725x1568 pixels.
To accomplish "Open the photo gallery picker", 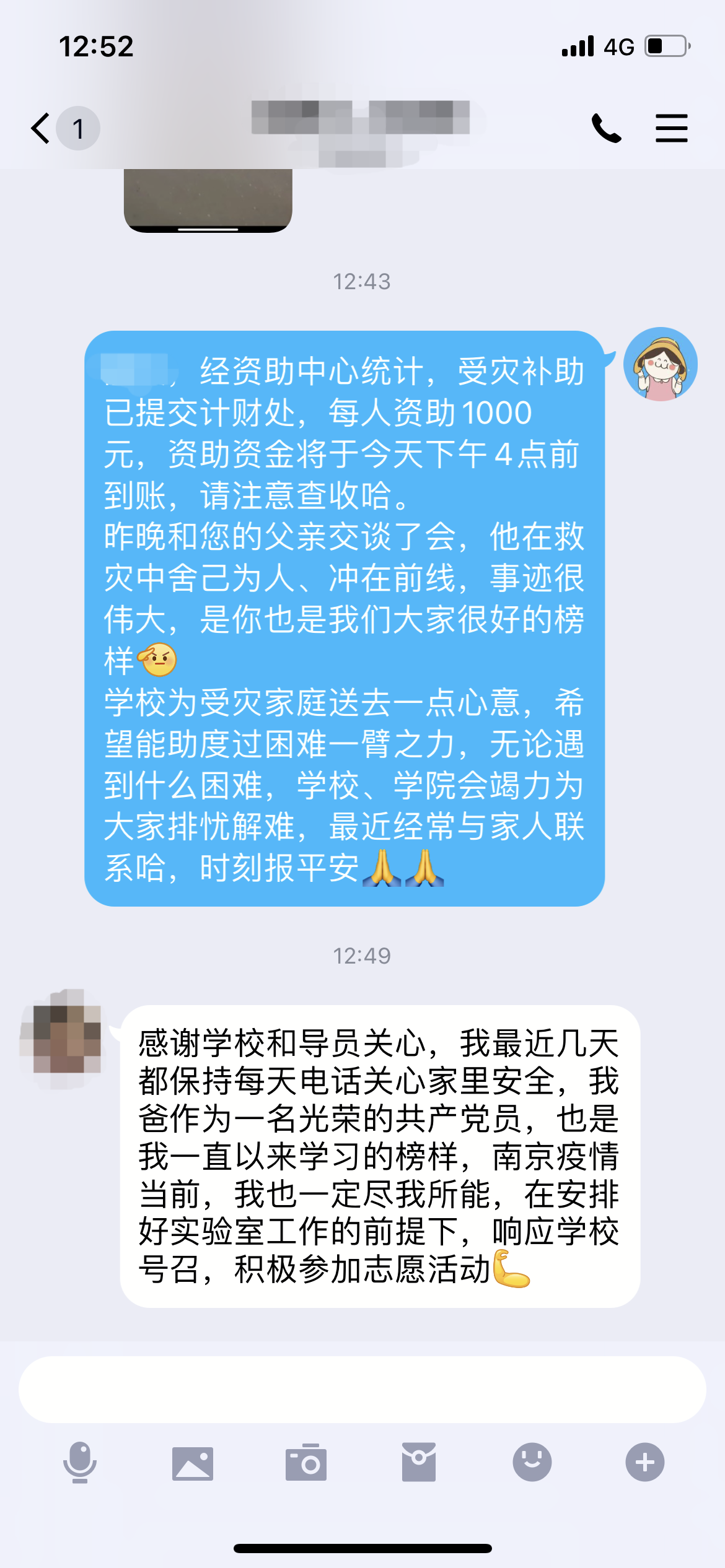I will point(193,1463).
